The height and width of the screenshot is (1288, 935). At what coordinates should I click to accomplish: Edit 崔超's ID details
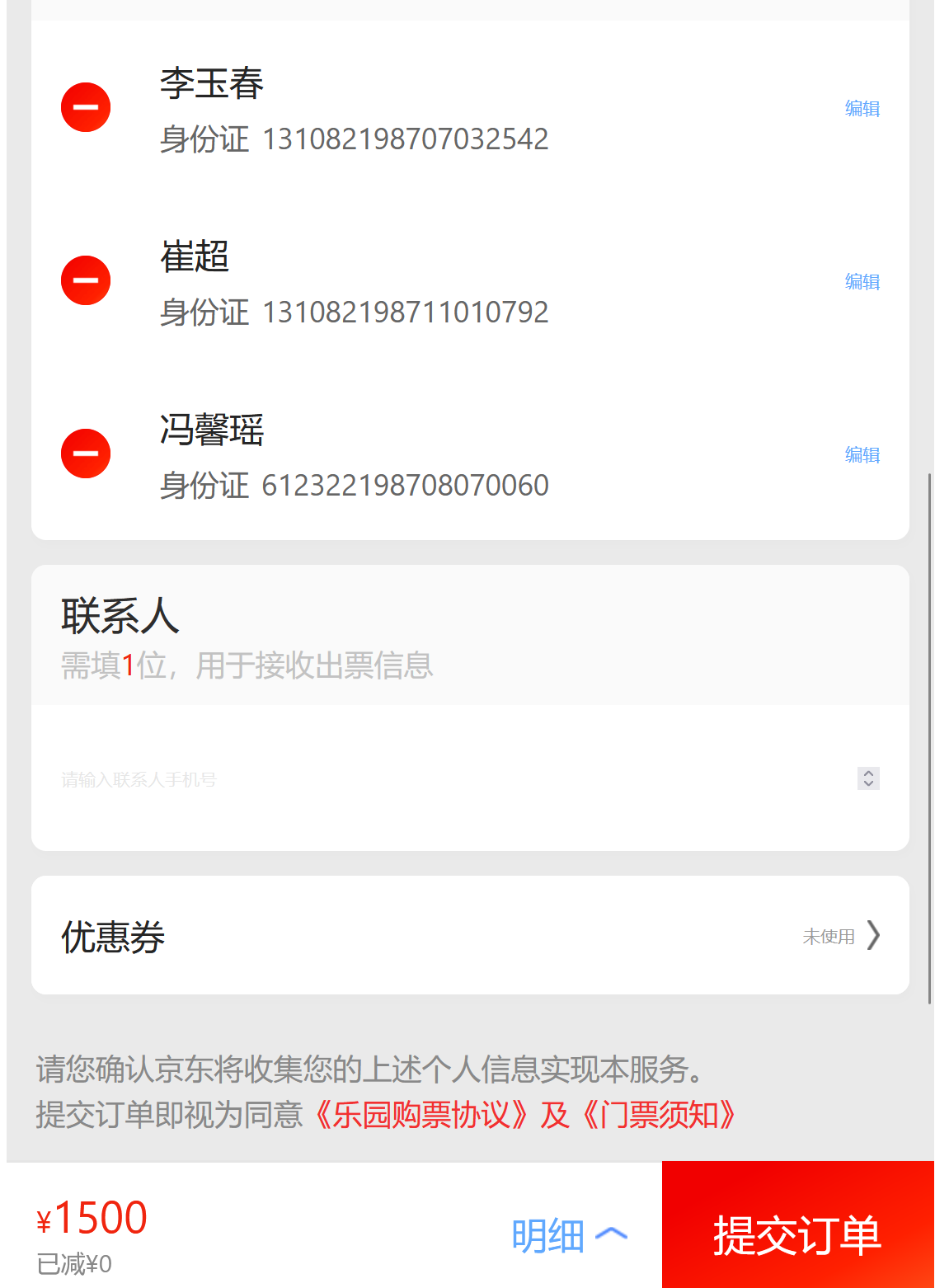tap(862, 282)
